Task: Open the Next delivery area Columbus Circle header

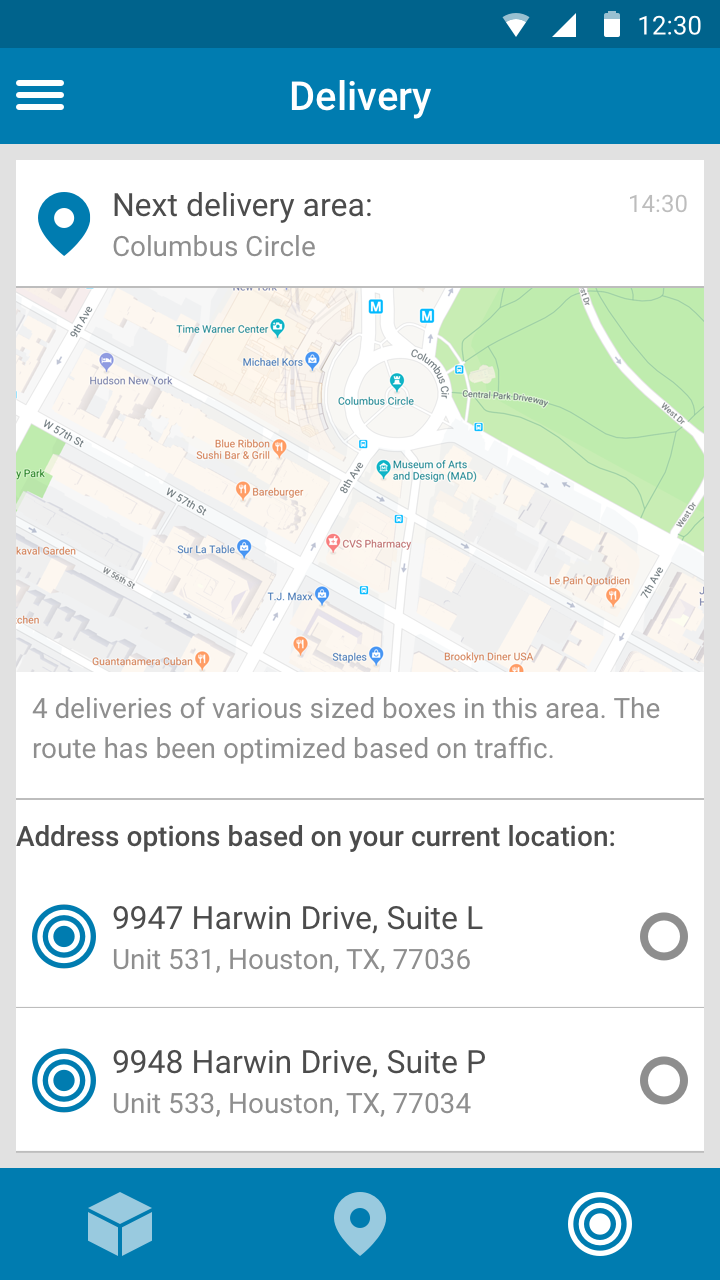Action: point(360,224)
